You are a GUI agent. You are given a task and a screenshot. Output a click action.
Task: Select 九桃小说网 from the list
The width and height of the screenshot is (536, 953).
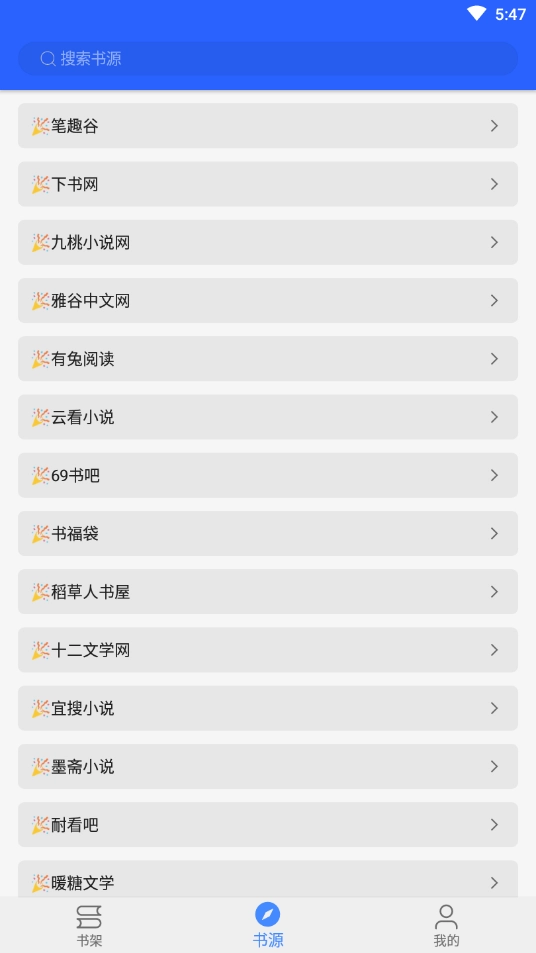point(268,243)
